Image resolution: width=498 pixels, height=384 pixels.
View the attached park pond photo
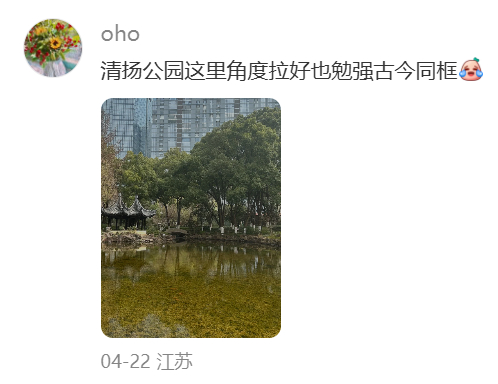click(191, 218)
